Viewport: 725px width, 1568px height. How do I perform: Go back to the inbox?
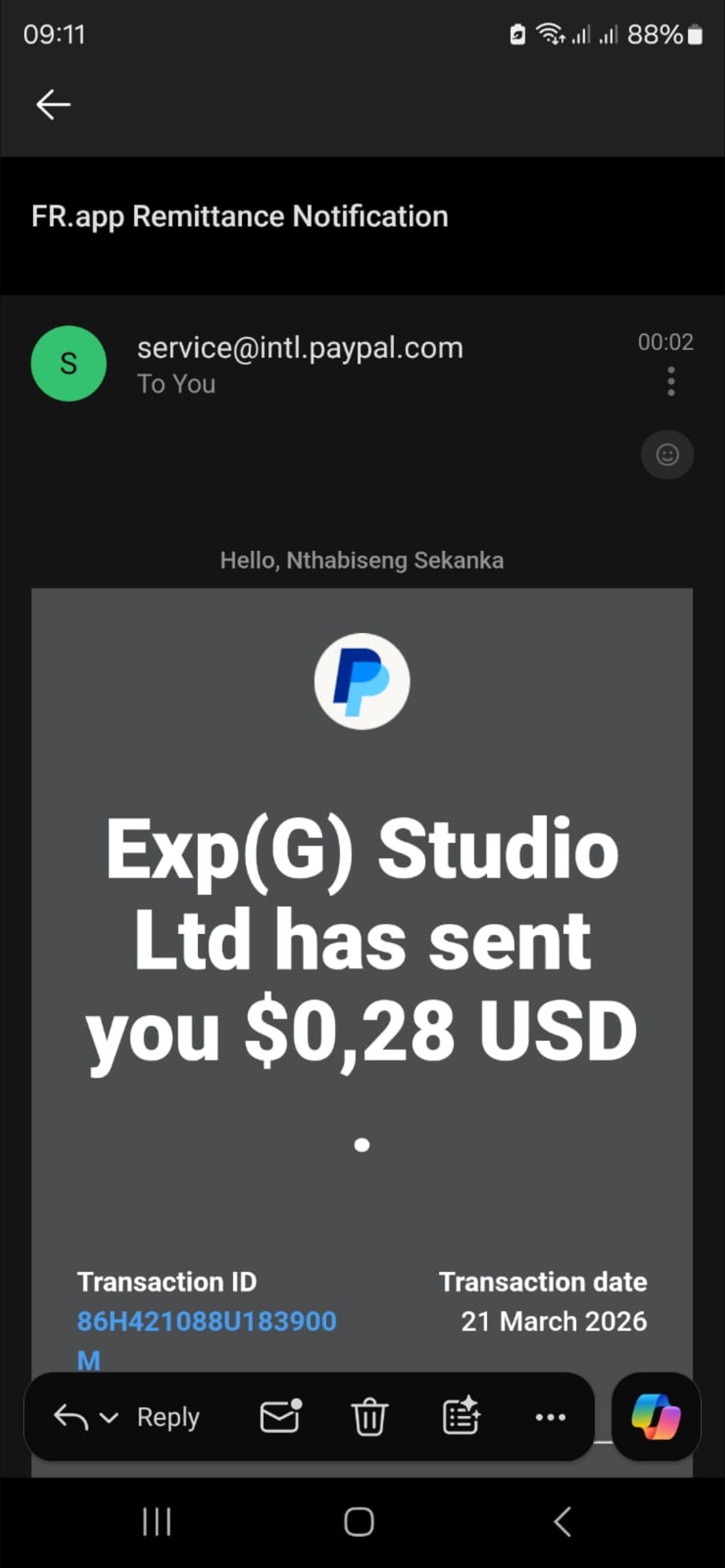[54, 104]
